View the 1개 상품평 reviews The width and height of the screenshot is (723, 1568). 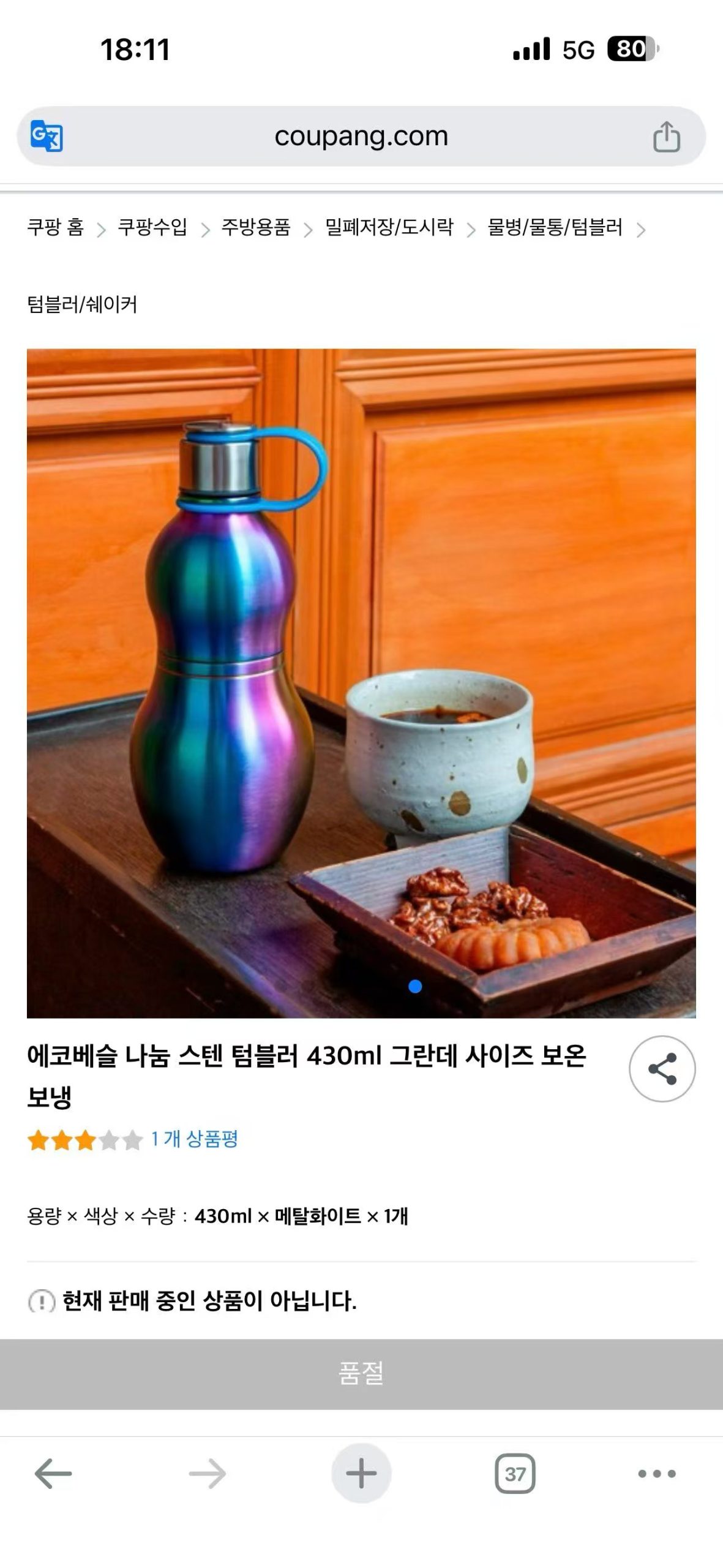195,1139
